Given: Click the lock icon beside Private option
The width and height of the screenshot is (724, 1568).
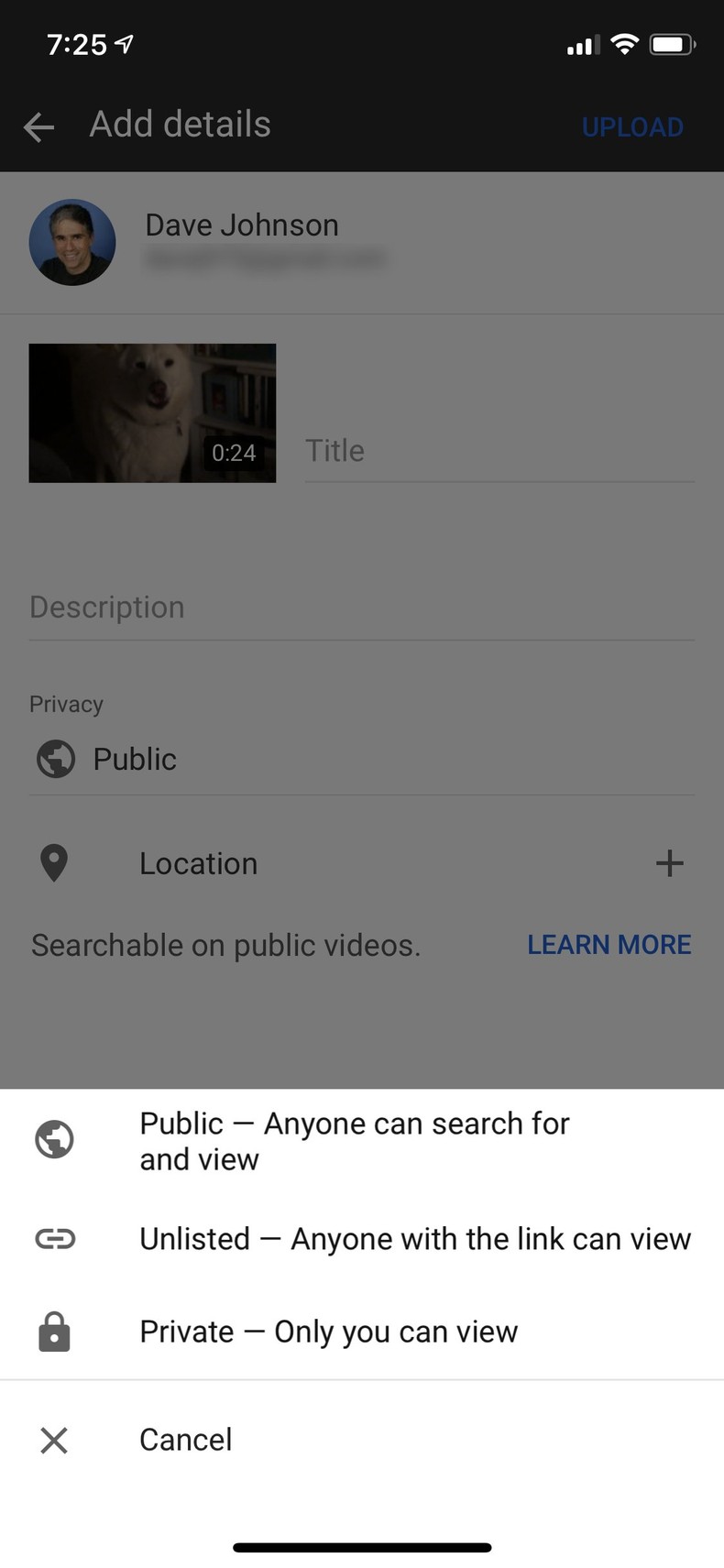Looking at the screenshot, I should coord(54,1332).
